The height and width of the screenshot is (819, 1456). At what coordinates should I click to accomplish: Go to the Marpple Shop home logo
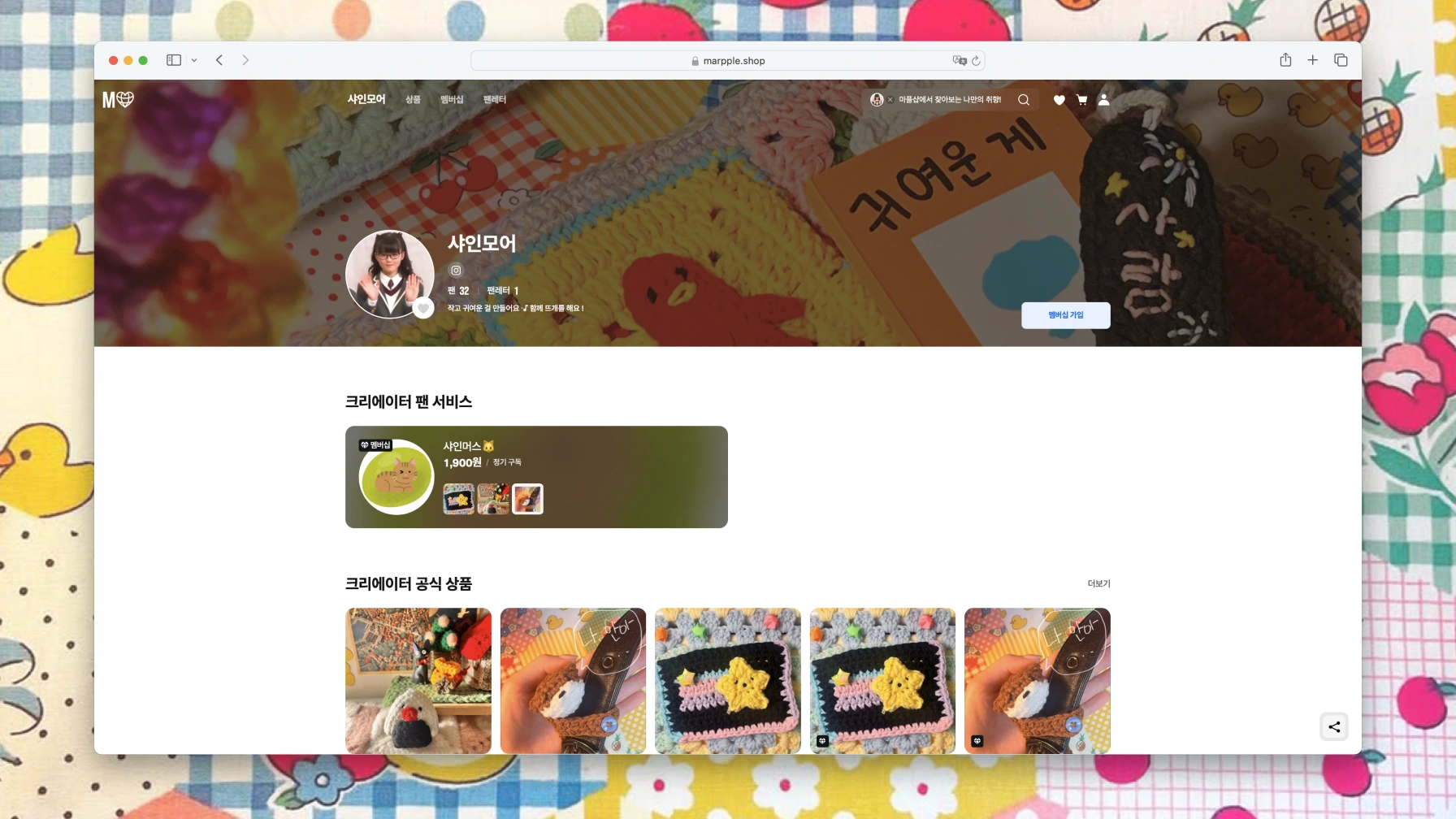click(x=118, y=99)
